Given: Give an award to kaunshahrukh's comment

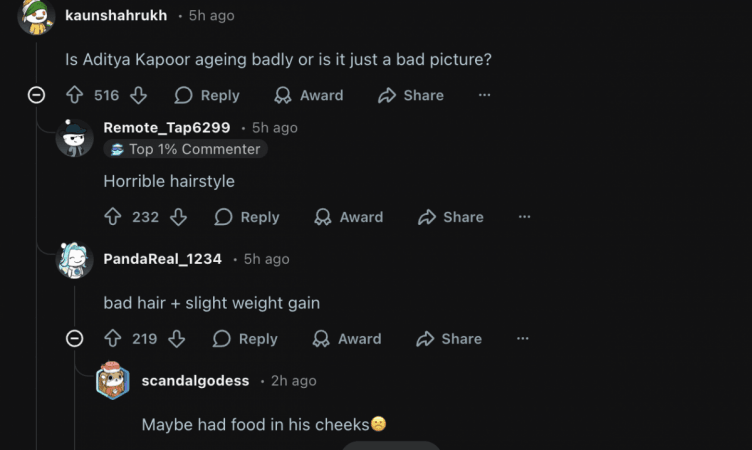Looking at the screenshot, I should click(309, 95).
